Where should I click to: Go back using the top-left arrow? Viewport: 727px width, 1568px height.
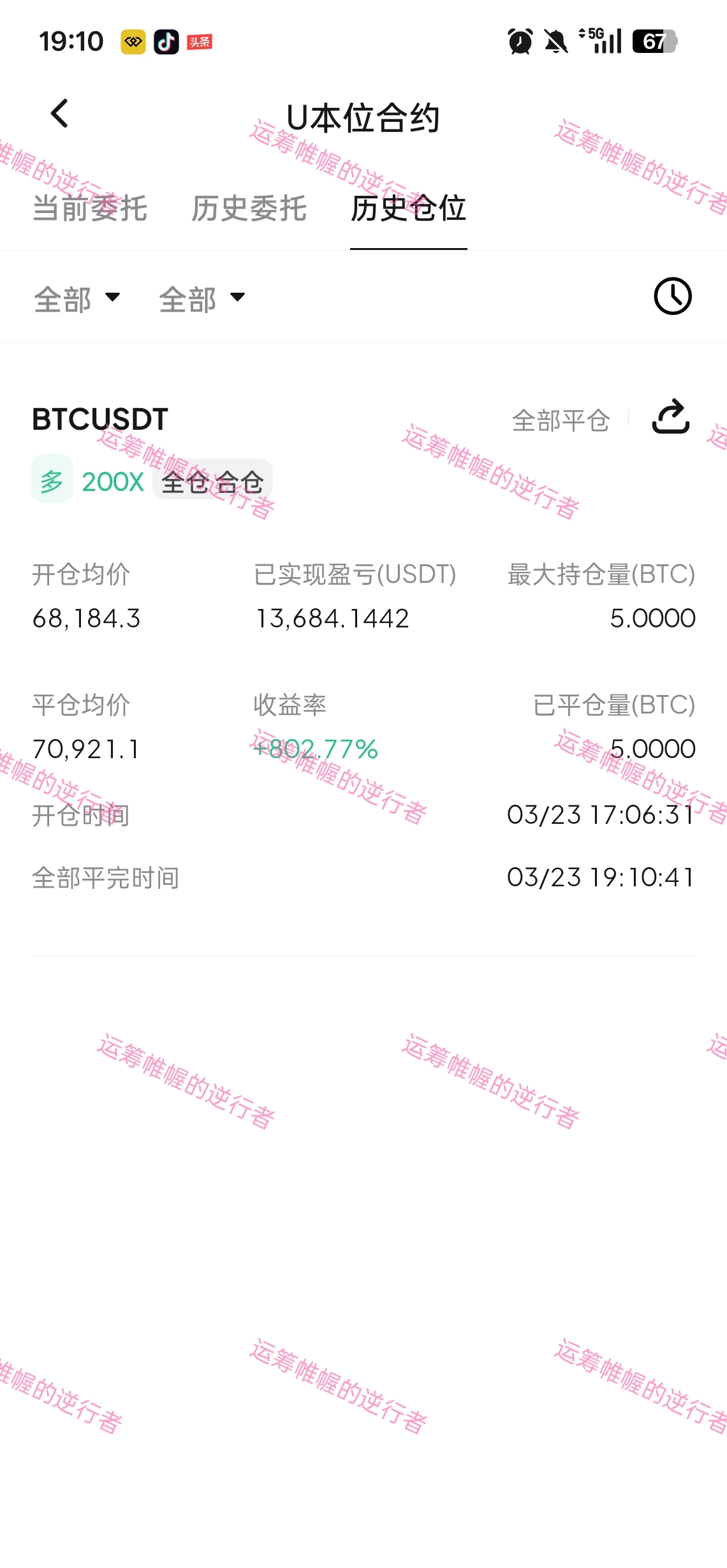(60, 114)
